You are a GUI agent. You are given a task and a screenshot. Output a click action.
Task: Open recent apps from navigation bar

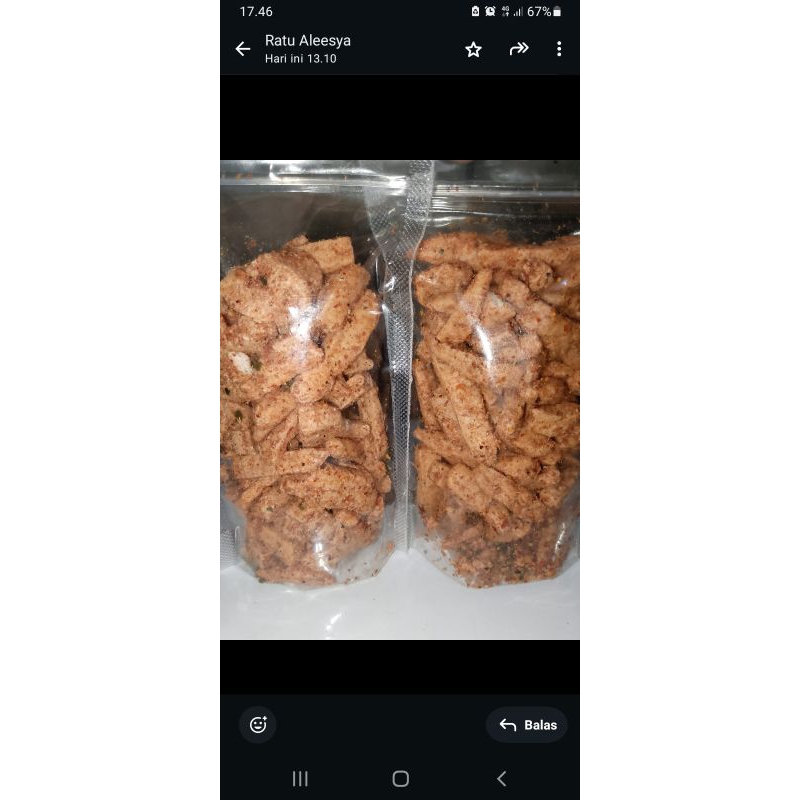[x=300, y=779]
